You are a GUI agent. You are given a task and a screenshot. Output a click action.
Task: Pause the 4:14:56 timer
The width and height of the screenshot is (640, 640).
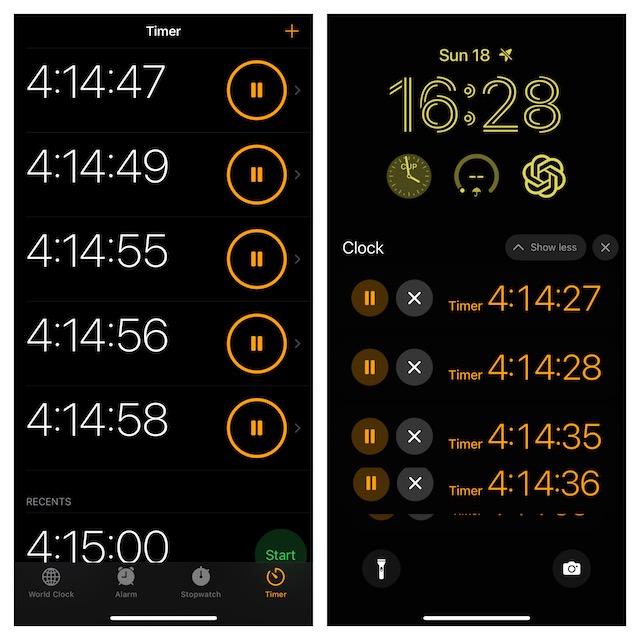[256, 343]
